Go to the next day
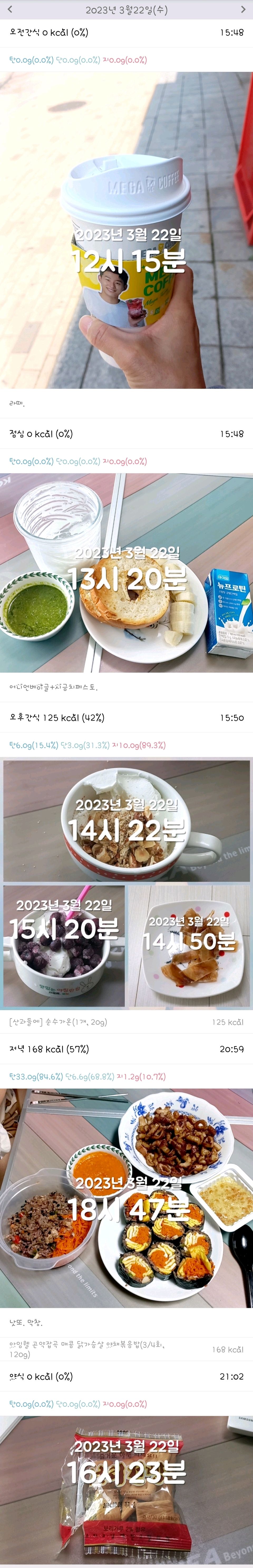253x1568 pixels. point(243,10)
